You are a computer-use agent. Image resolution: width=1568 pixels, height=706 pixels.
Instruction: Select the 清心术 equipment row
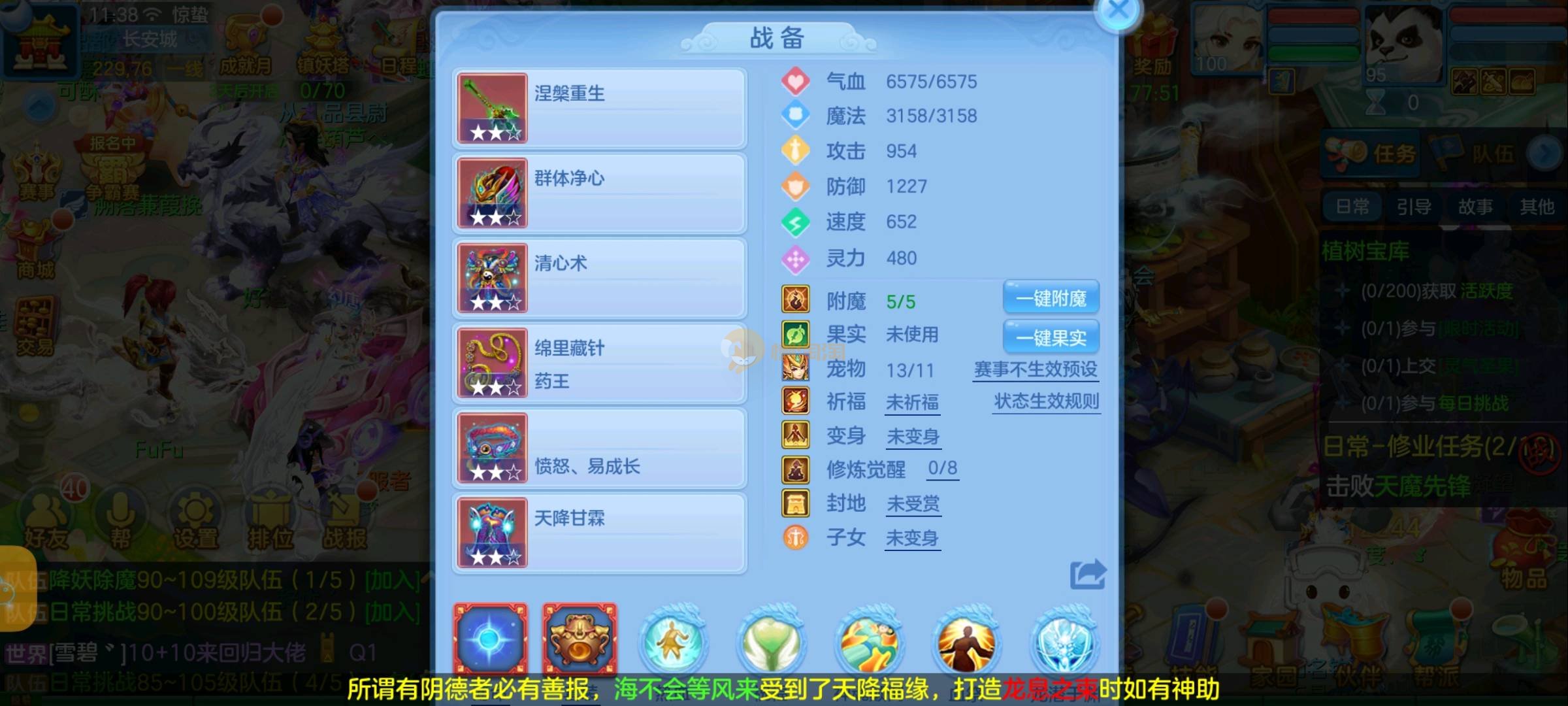click(600, 278)
